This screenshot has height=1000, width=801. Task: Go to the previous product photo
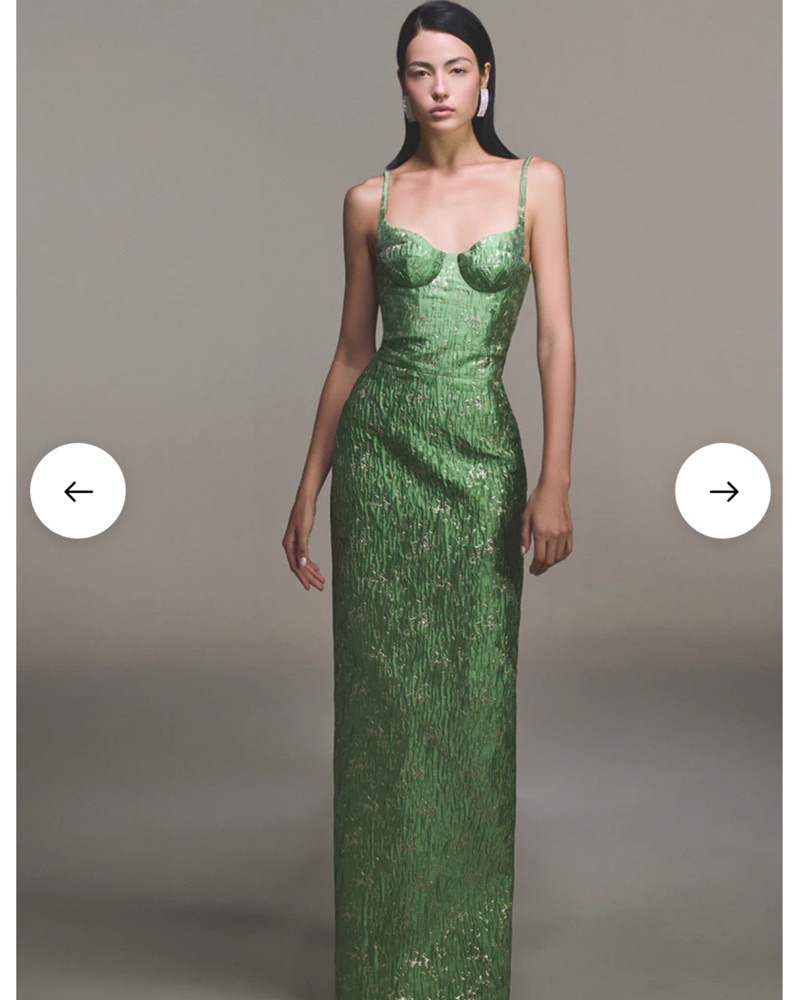(78, 491)
